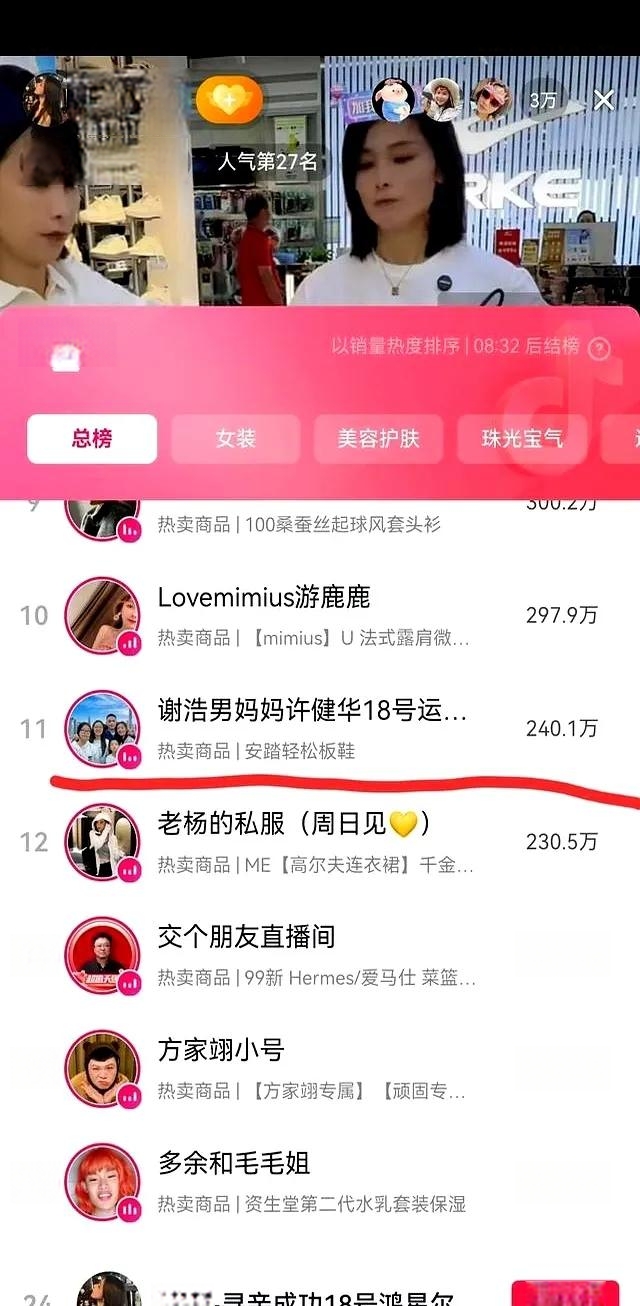640x1306 pixels.
Task: Close the live stream with X
Action: pyautogui.click(x=604, y=100)
